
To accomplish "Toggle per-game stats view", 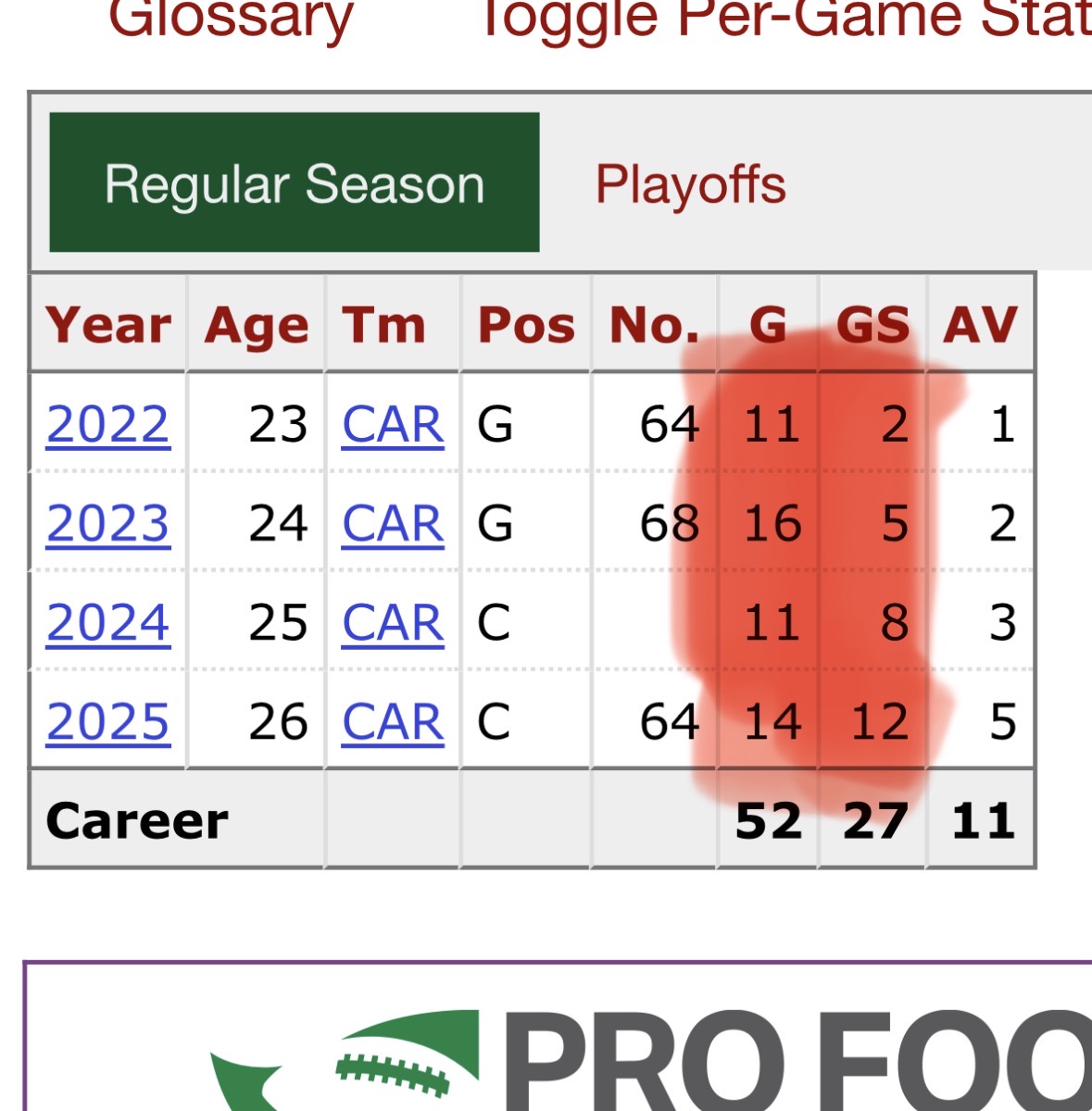I will point(785,17).
